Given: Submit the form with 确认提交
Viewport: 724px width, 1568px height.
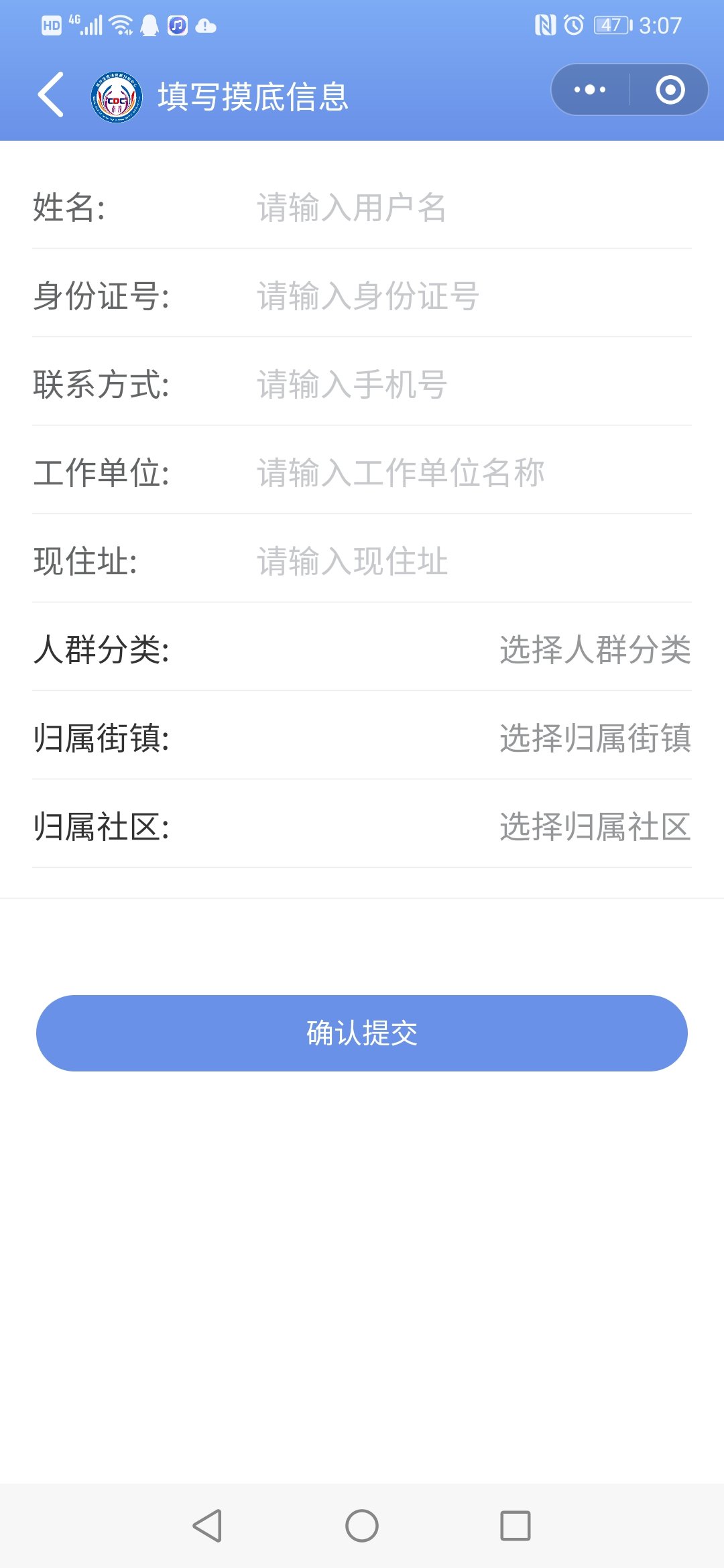Looking at the screenshot, I should pyautogui.click(x=362, y=1033).
